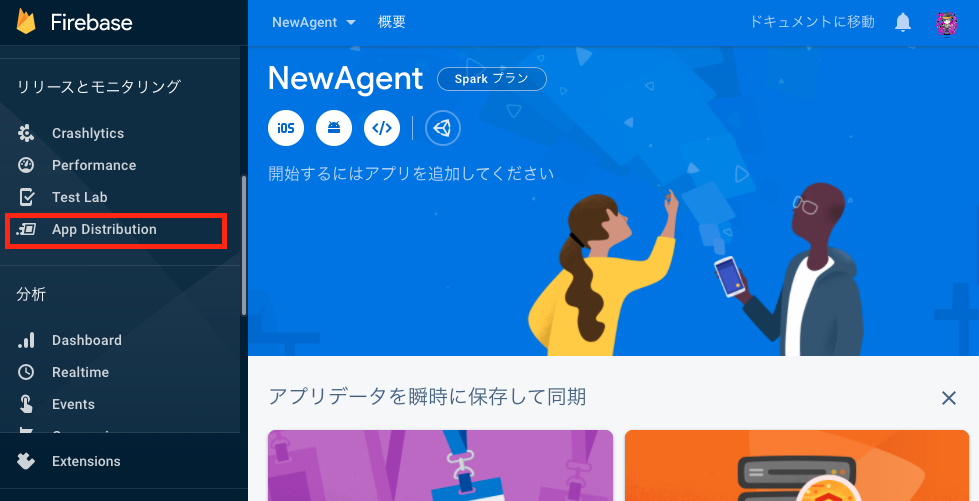The width and height of the screenshot is (979, 501).
Task: Open App Distribution
Action: tap(104, 229)
